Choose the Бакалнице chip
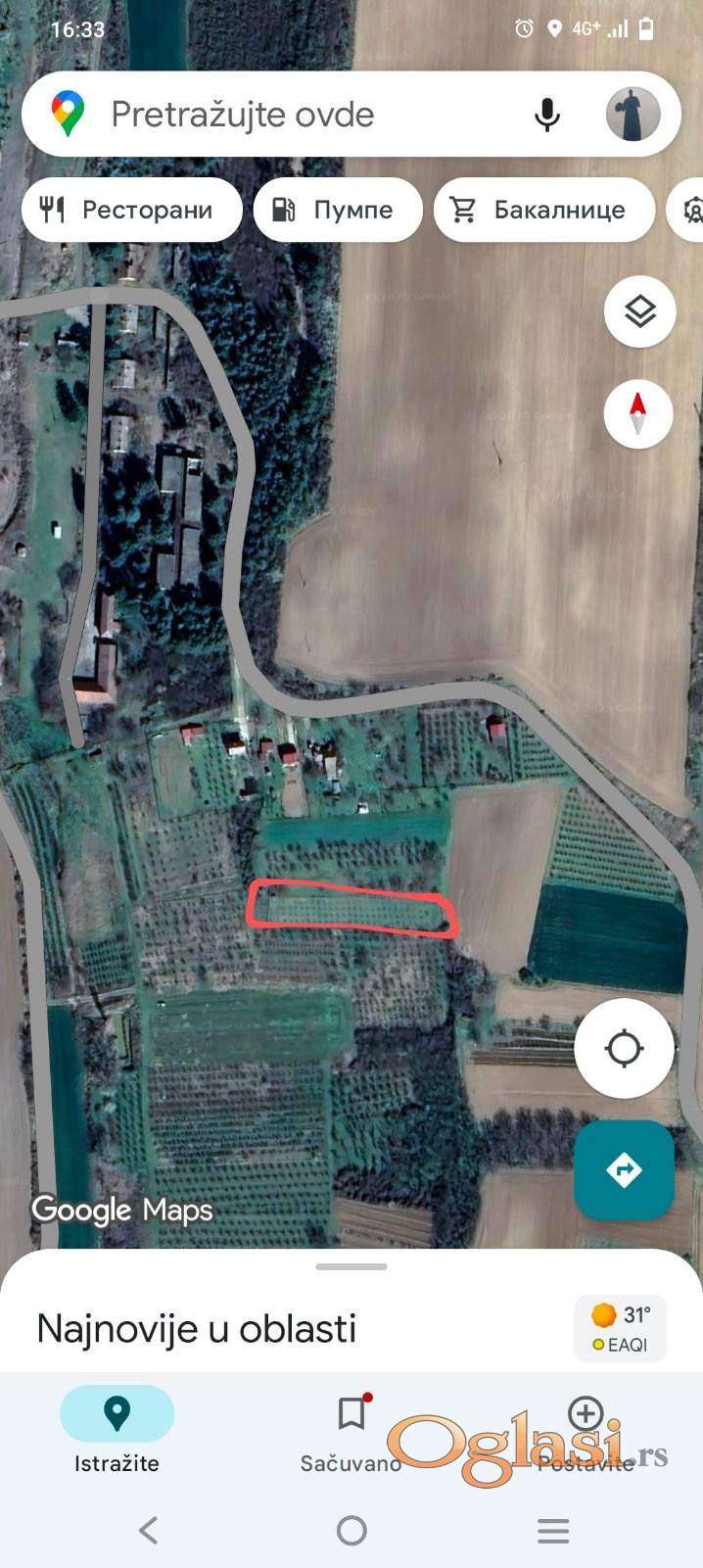Image resolution: width=703 pixels, height=1568 pixels. (x=543, y=210)
